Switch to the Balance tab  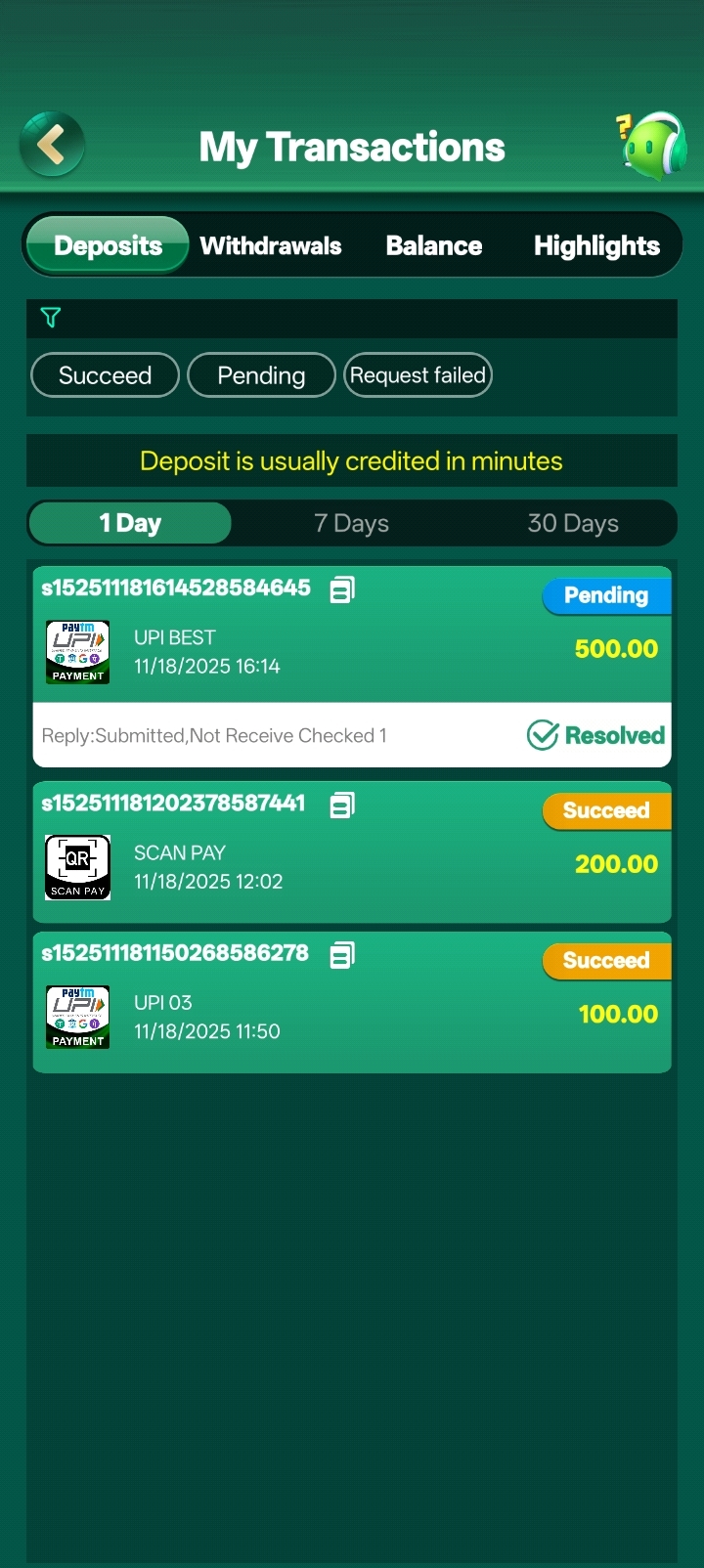[x=434, y=245]
